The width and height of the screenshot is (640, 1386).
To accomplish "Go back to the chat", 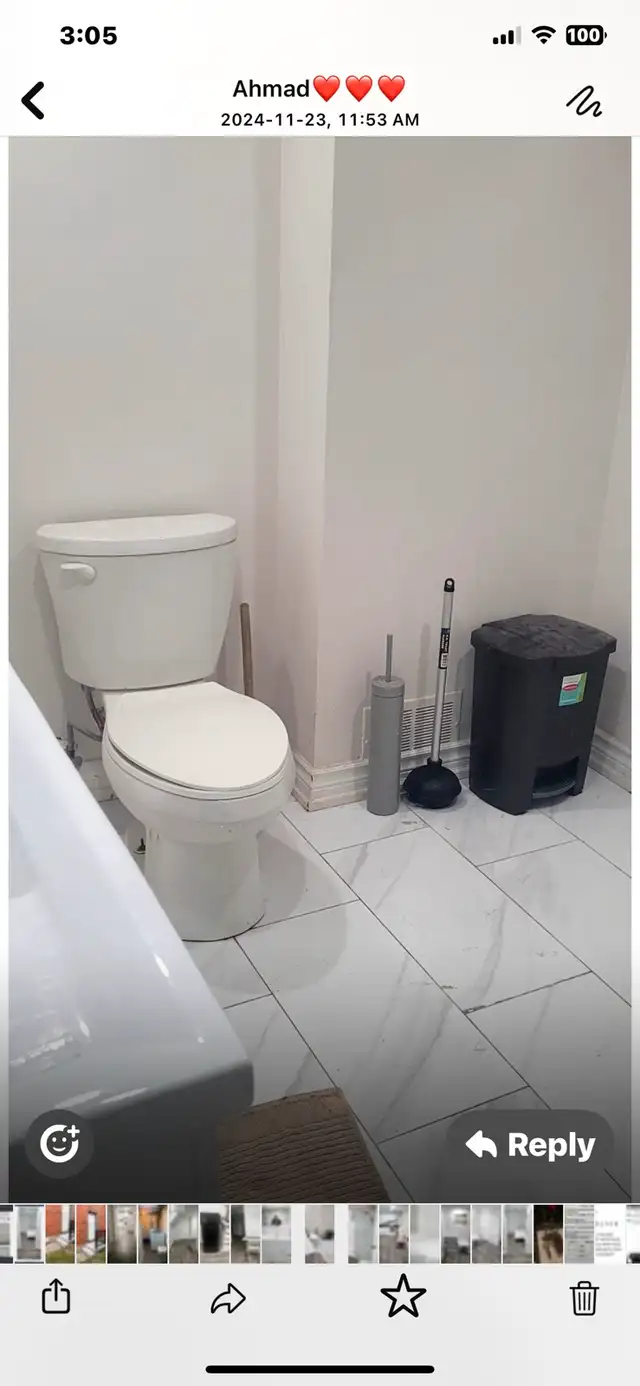I will pyautogui.click(x=33, y=101).
